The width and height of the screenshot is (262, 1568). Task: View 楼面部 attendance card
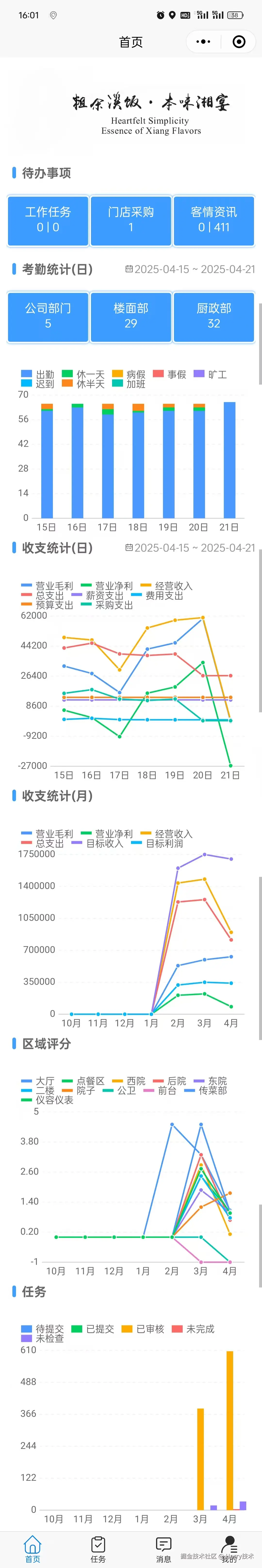tap(131, 316)
